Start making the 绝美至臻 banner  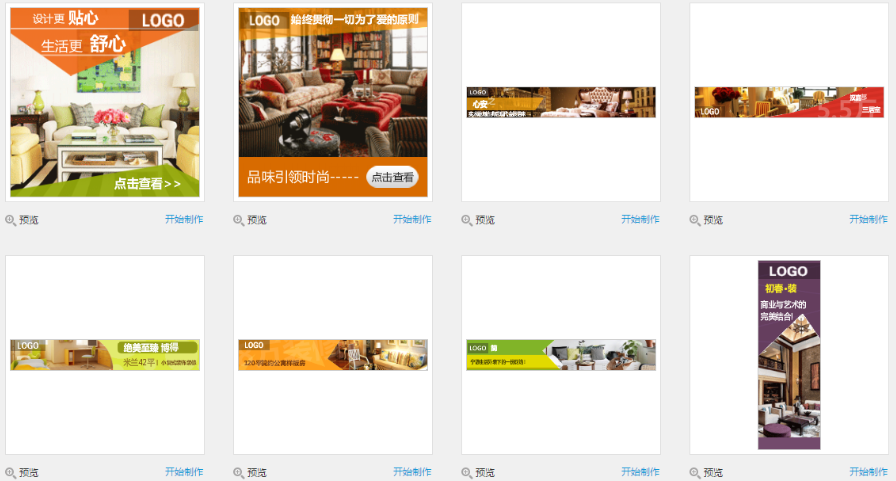184,472
